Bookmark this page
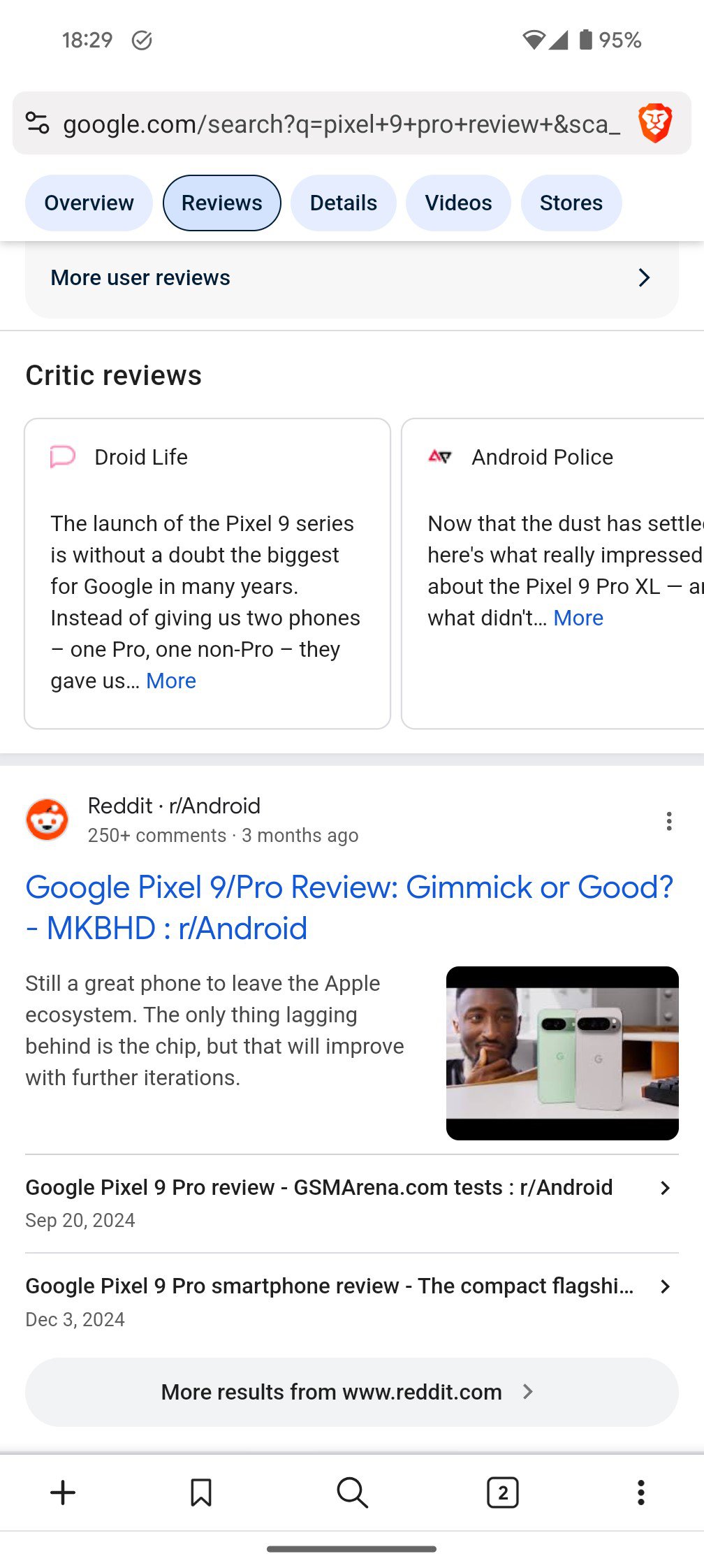This screenshot has width=704, height=1568. pyautogui.click(x=201, y=1493)
